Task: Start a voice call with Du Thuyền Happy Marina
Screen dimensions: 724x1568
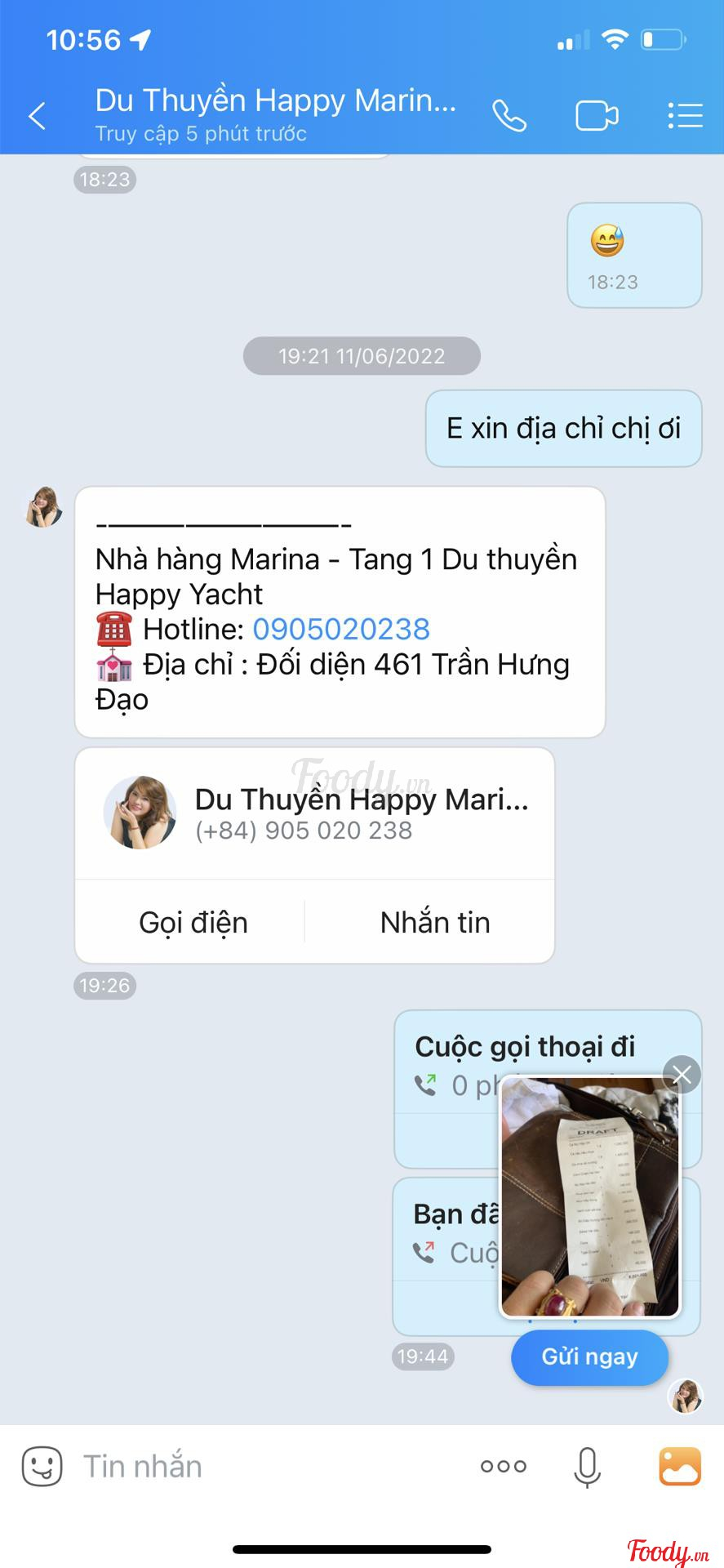Action: (509, 116)
